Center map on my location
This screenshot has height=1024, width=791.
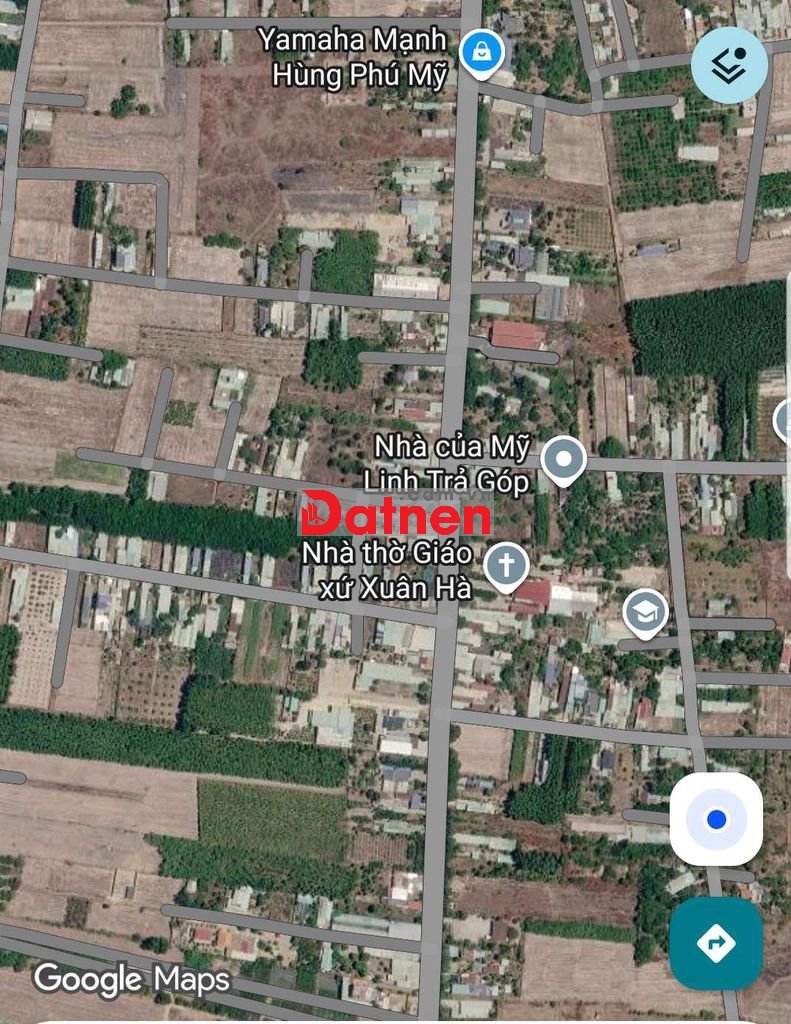pyautogui.click(x=717, y=819)
